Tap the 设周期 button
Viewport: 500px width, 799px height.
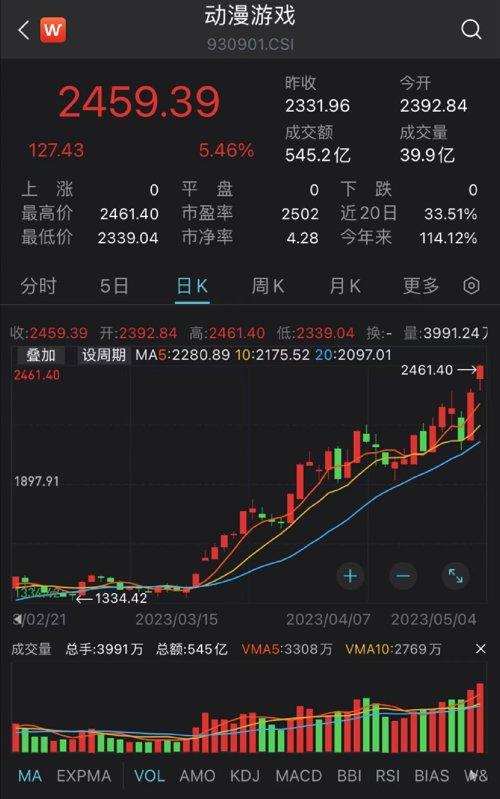(x=104, y=355)
